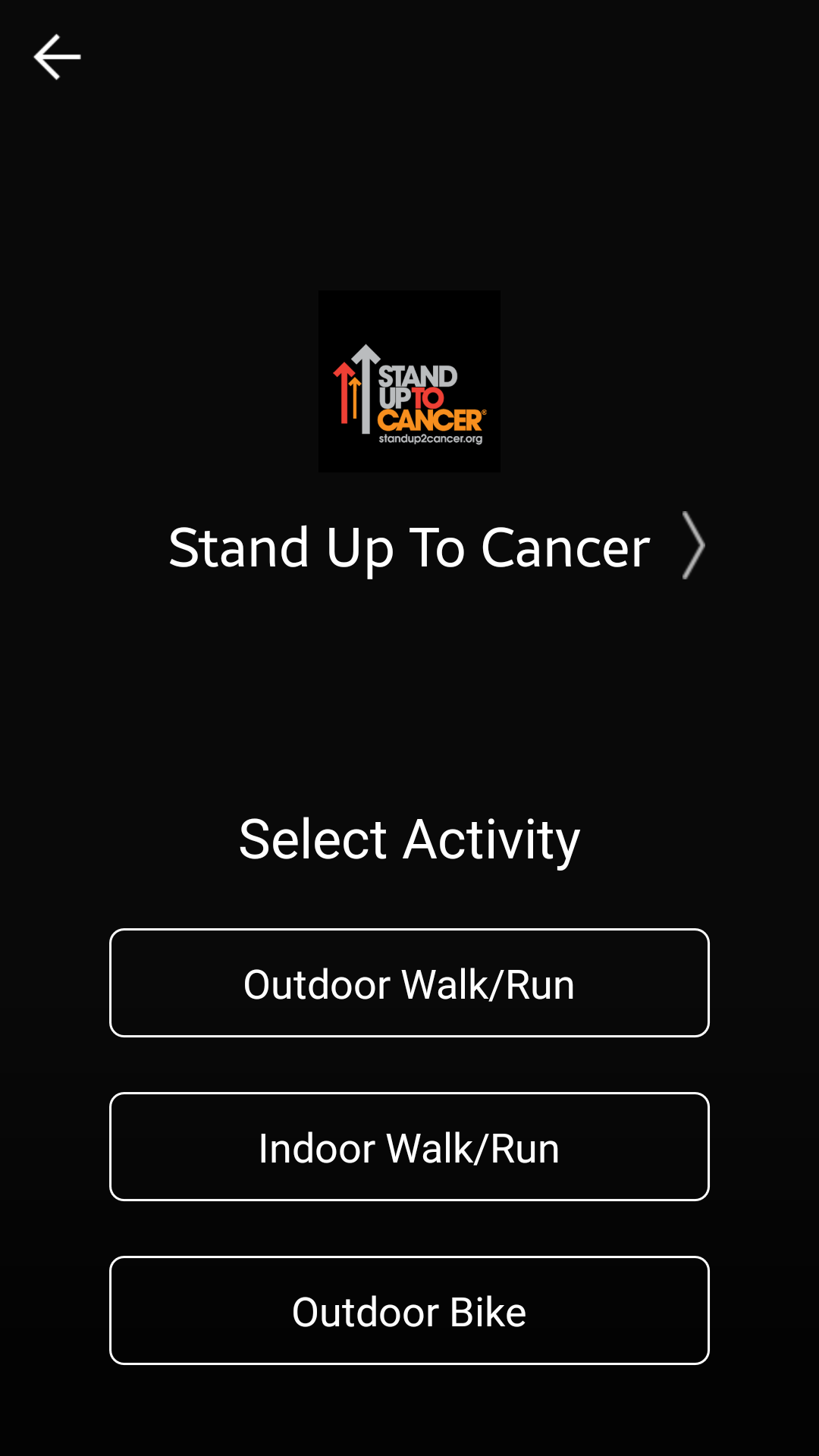The height and width of the screenshot is (1456, 819).
Task: Go back using the top-left arrow
Action: (57, 57)
